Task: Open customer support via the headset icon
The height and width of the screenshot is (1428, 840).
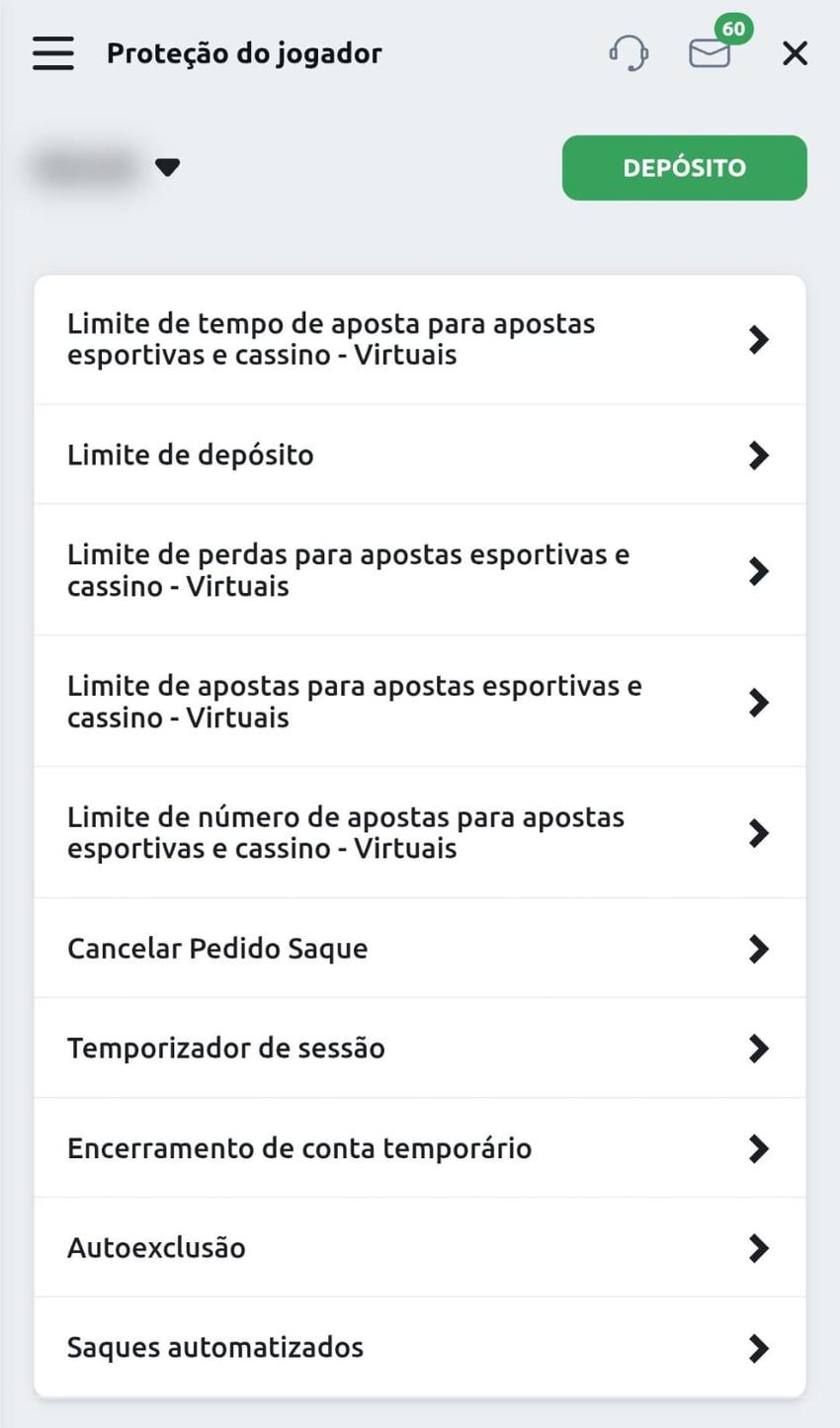Action: pyautogui.click(x=629, y=52)
